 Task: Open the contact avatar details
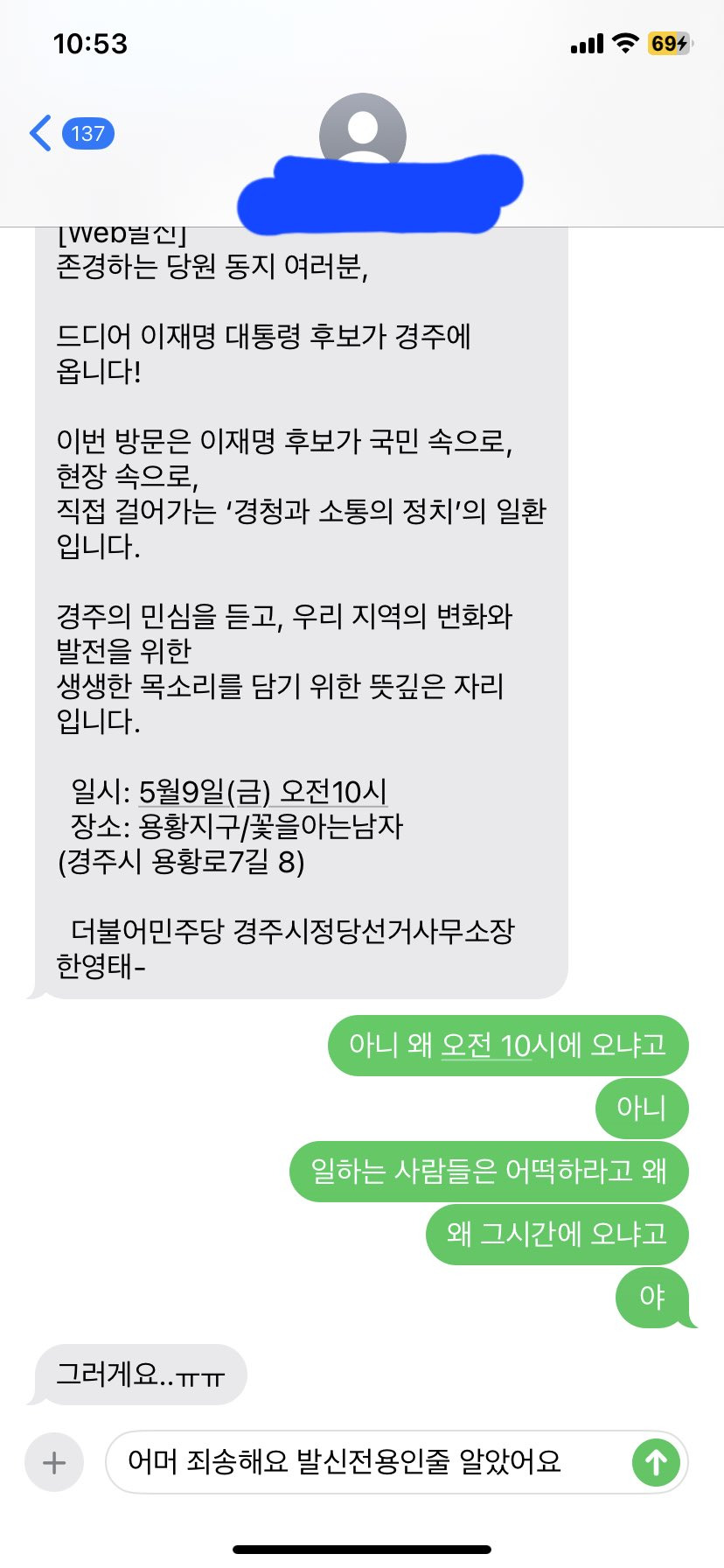pos(362,129)
